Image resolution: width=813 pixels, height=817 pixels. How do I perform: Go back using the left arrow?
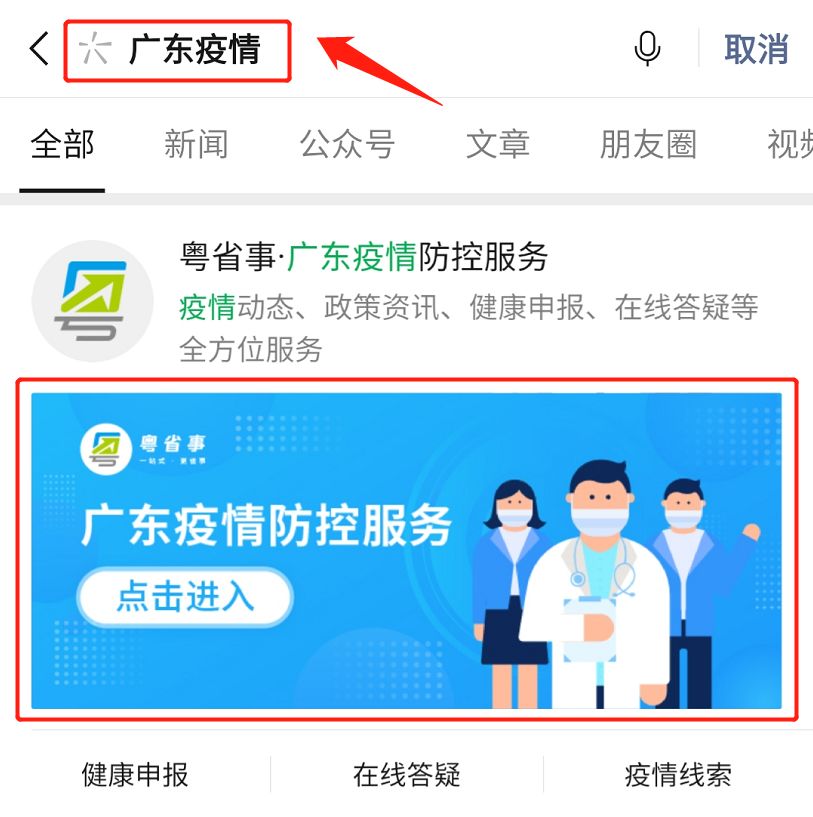pyautogui.click(x=39, y=48)
